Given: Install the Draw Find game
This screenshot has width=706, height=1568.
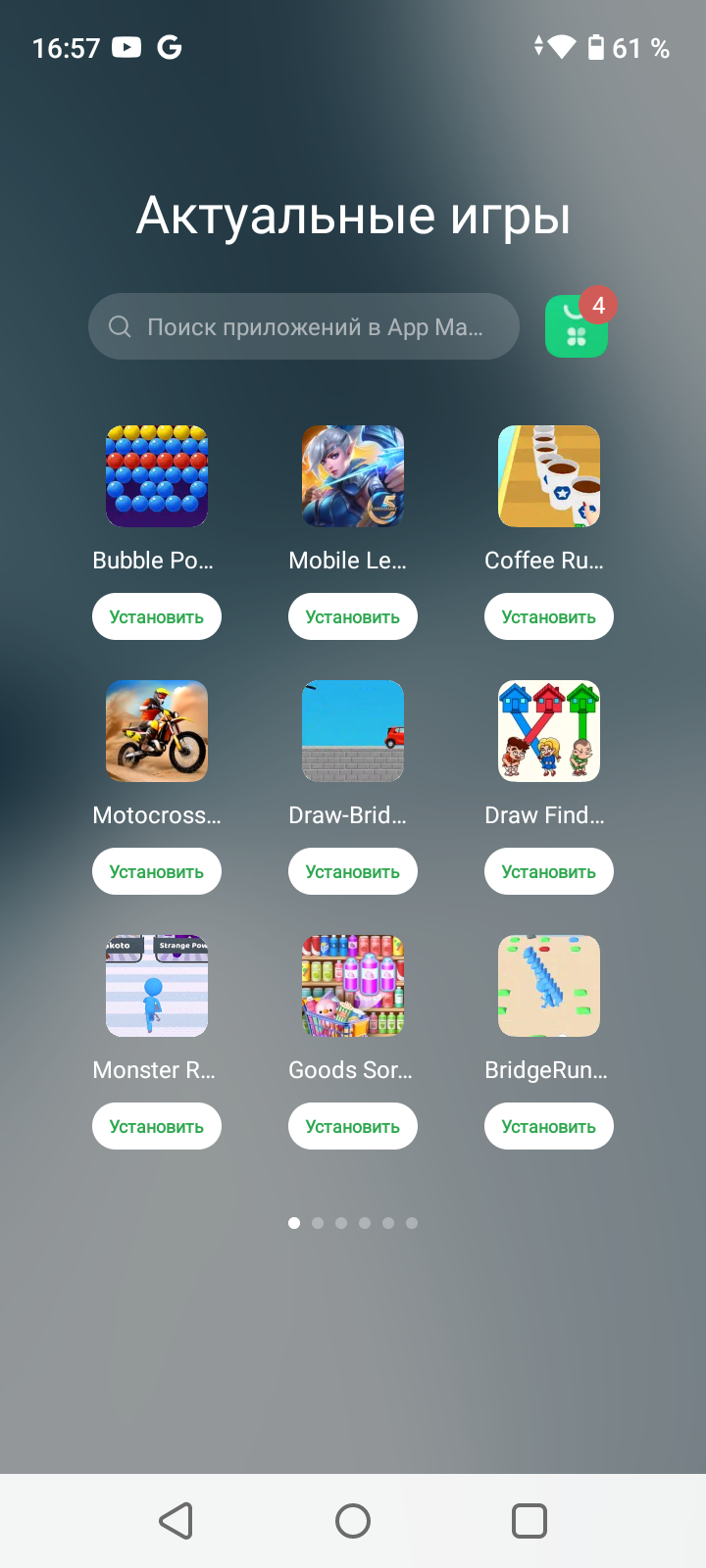Looking at the screenshot, I should [x=549, y=872].
